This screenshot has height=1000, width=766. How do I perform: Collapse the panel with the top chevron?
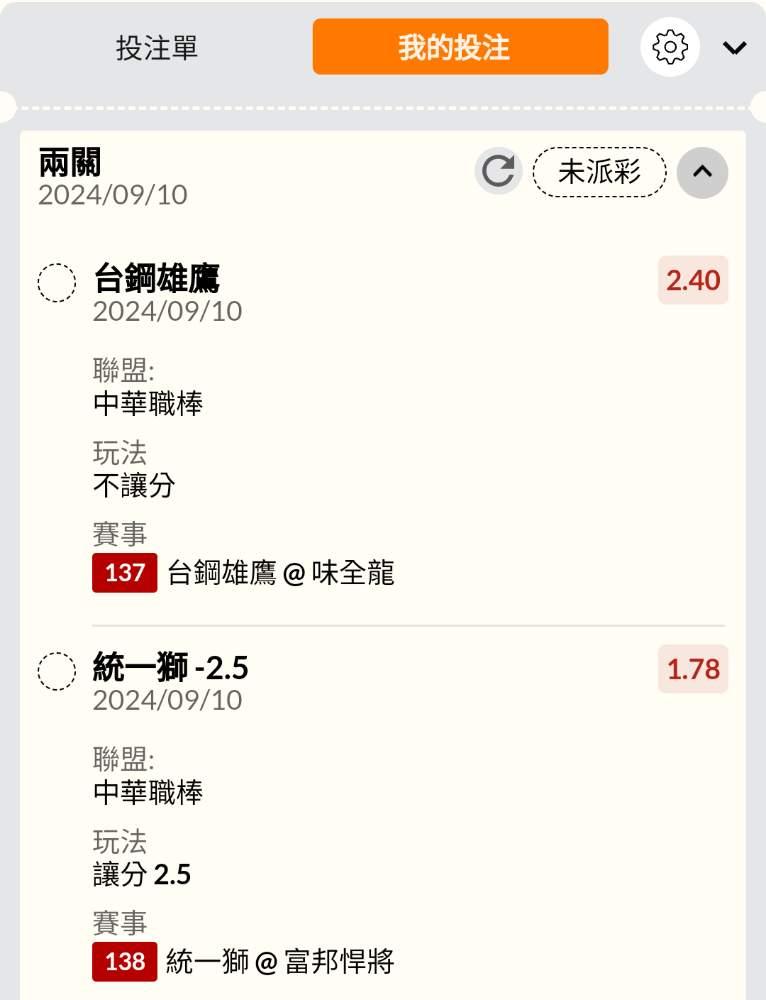coord(735,48)
